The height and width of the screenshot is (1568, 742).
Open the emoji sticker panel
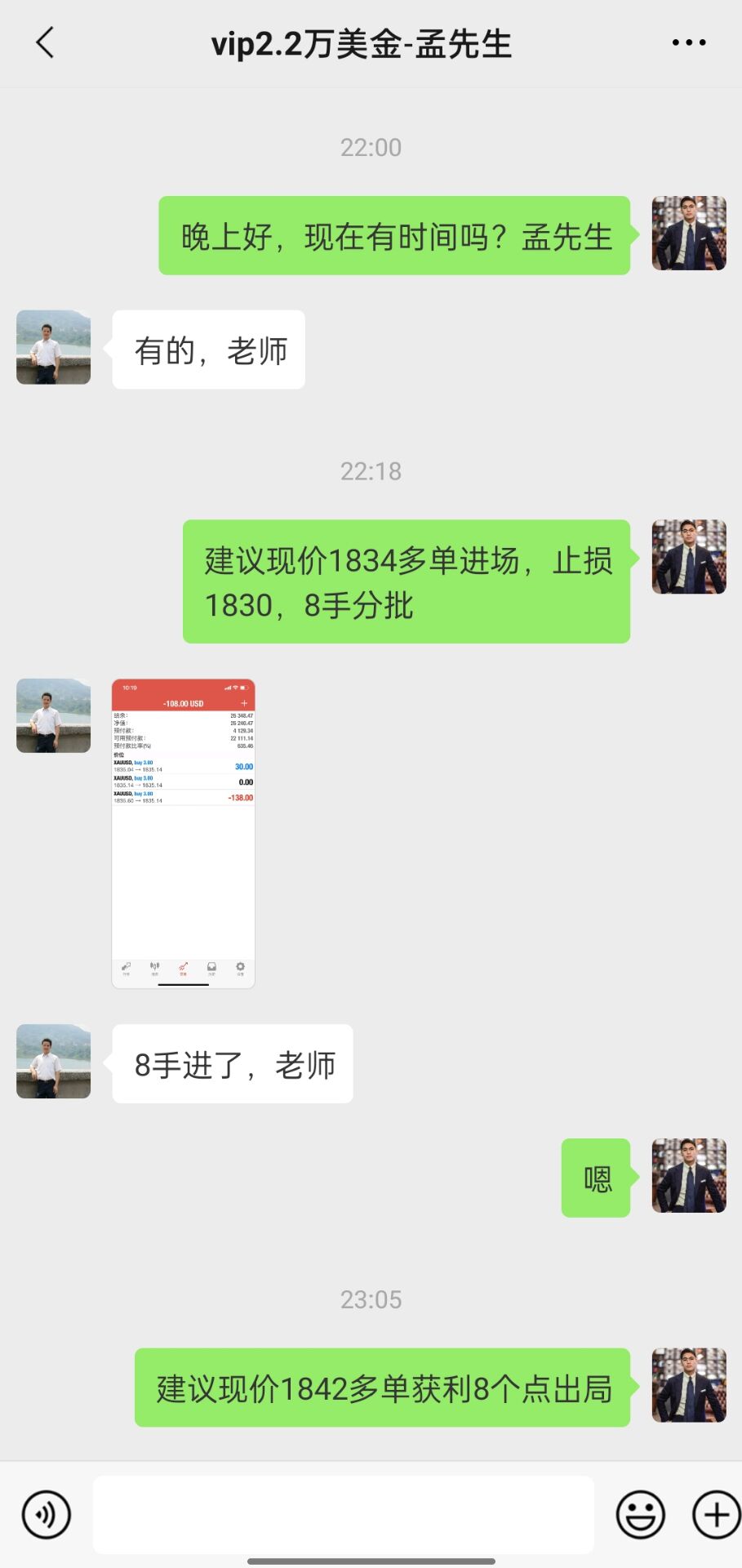point(640,1515)
